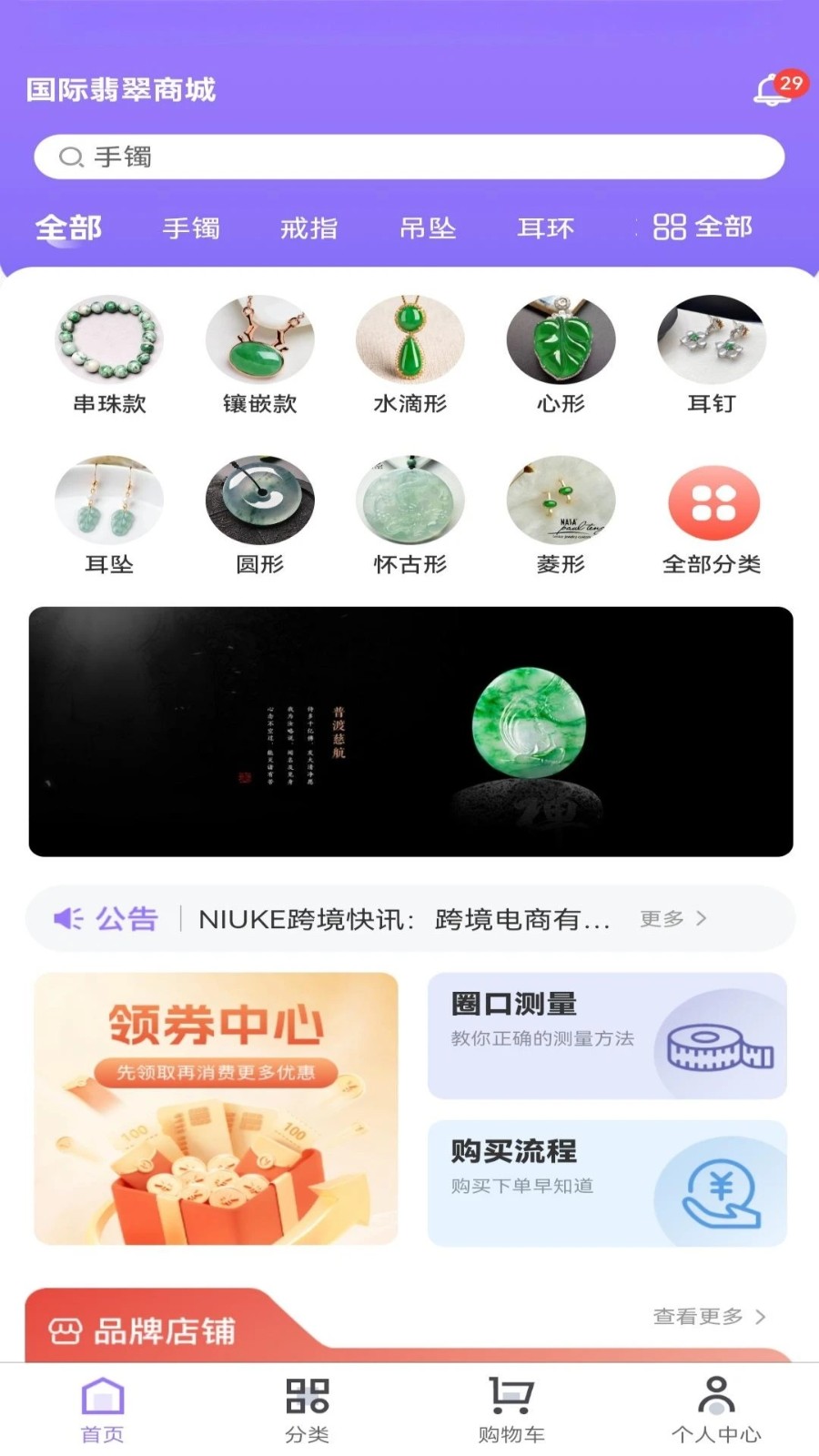
Task: Tap the 手镯 search input field
Action: tap(409, 157)
